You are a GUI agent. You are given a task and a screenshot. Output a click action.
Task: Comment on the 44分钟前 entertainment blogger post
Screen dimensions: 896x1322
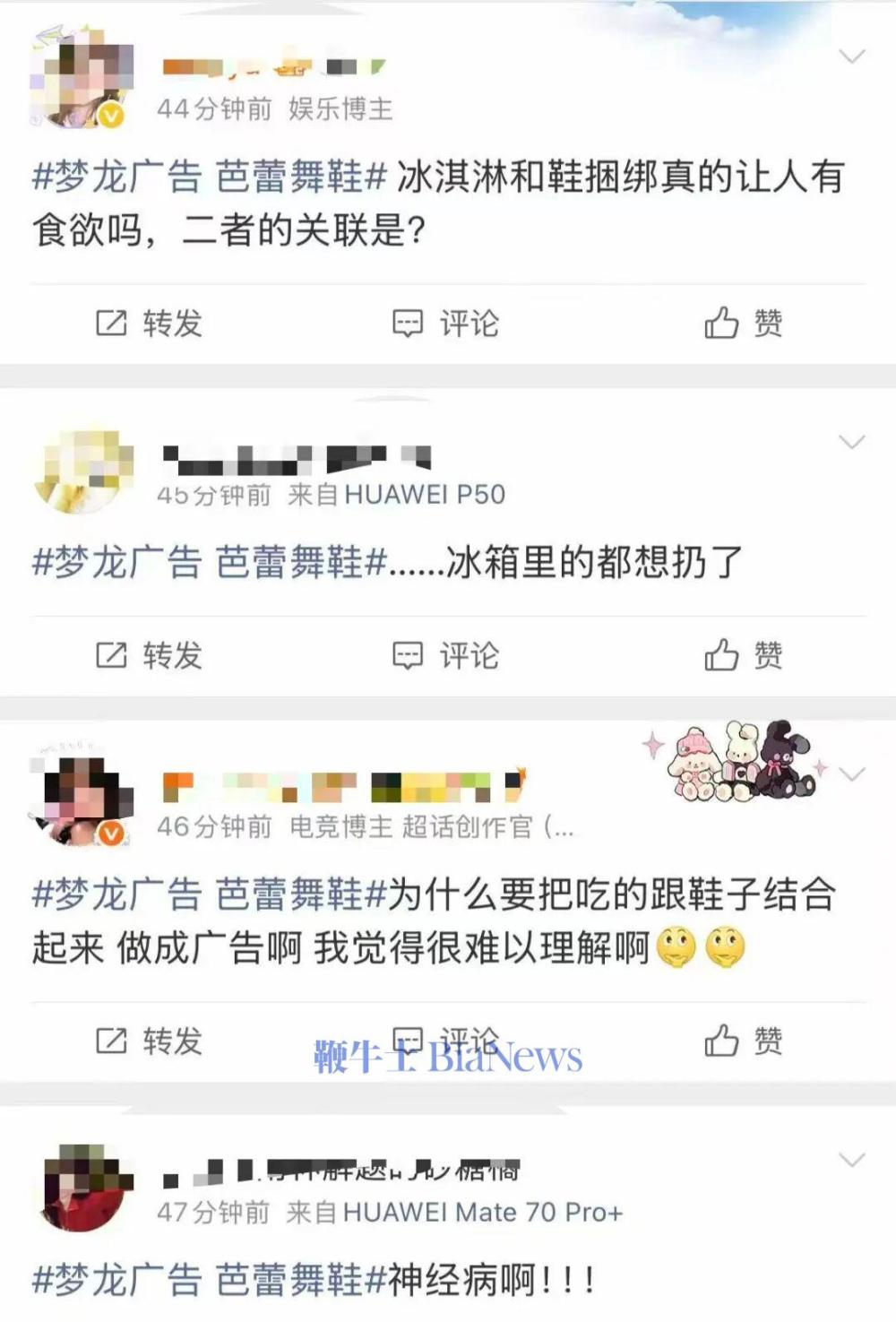446,323
